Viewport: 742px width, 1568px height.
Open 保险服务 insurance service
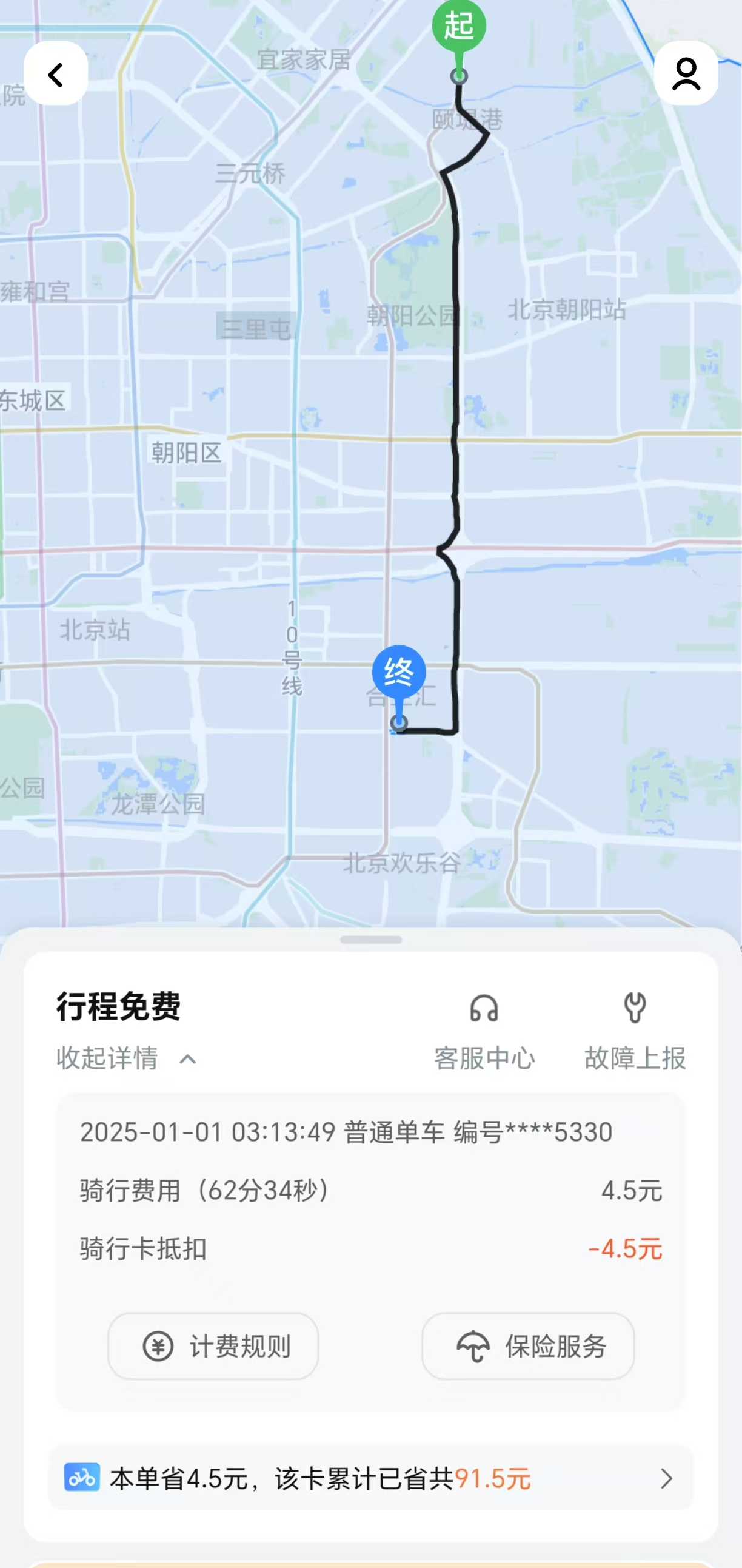[528, 1346]
